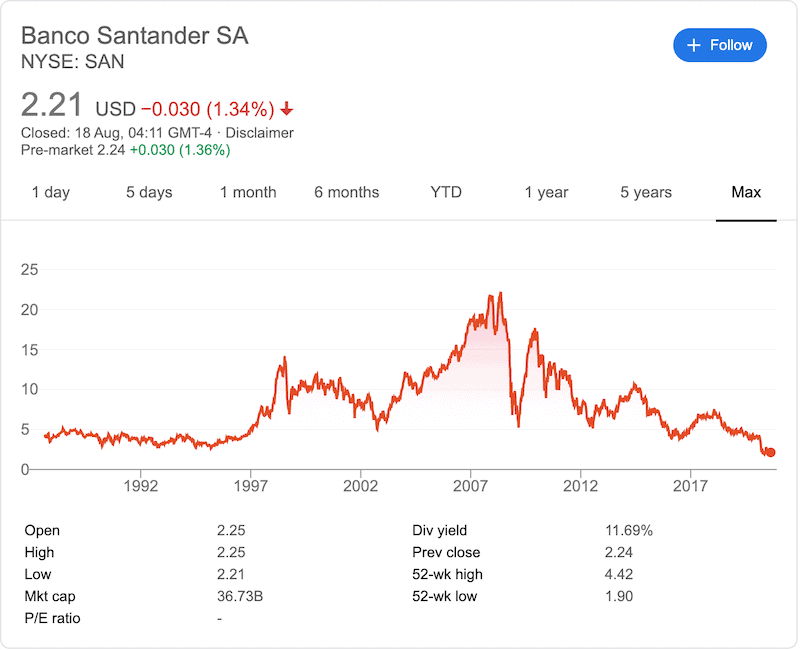The height and width of the screenshot is (650, 800).
Task: Select the YTD range tab
Action: (446, 192)
